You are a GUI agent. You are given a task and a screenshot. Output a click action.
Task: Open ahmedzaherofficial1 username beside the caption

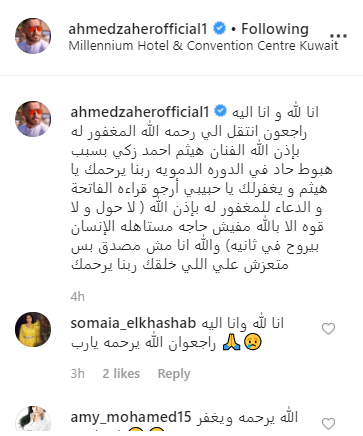(140, 112)
